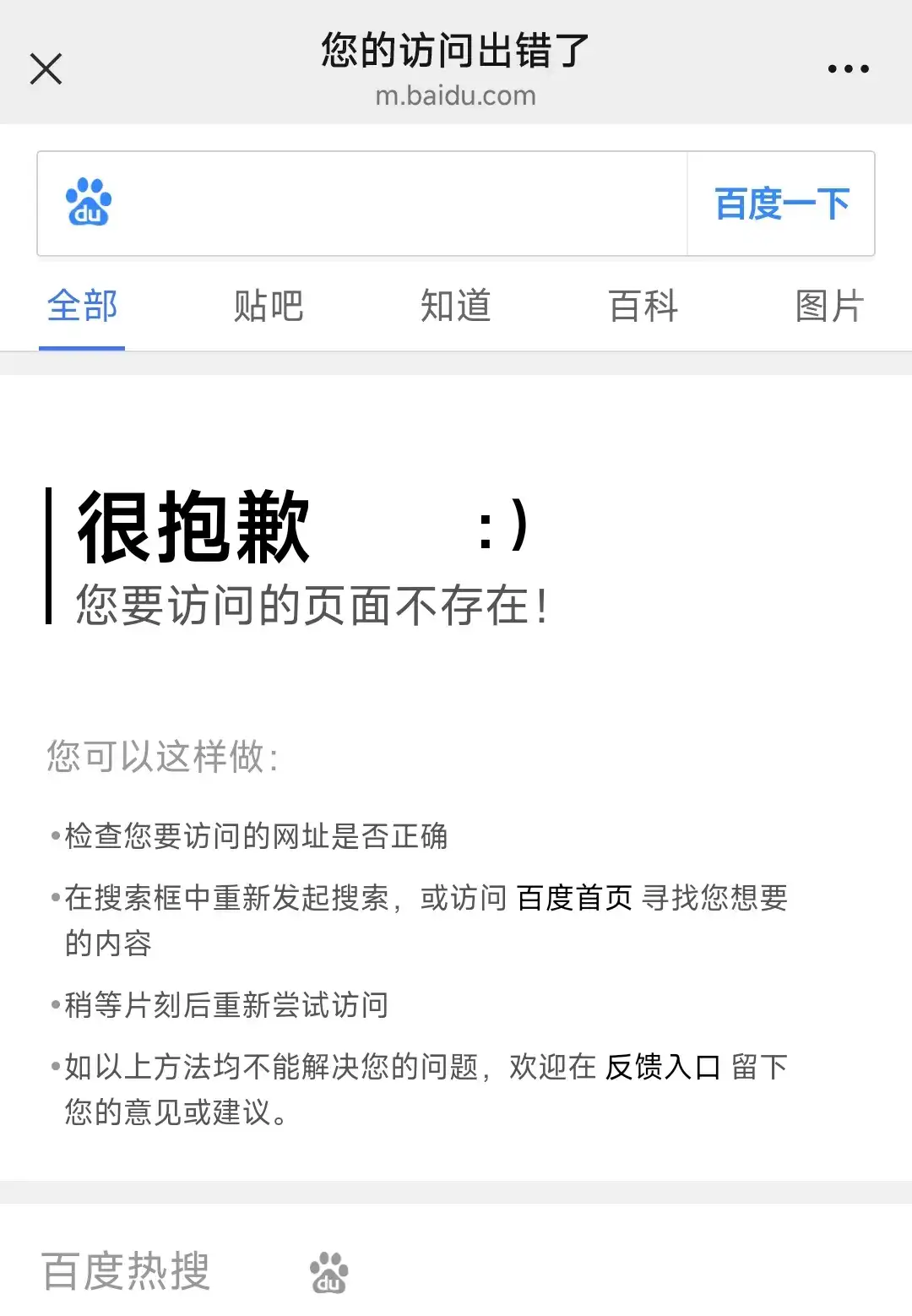Click the 百度一下 search button
Image resolution: width=912 pixels, height=1316 pixels.
point(781,203)
